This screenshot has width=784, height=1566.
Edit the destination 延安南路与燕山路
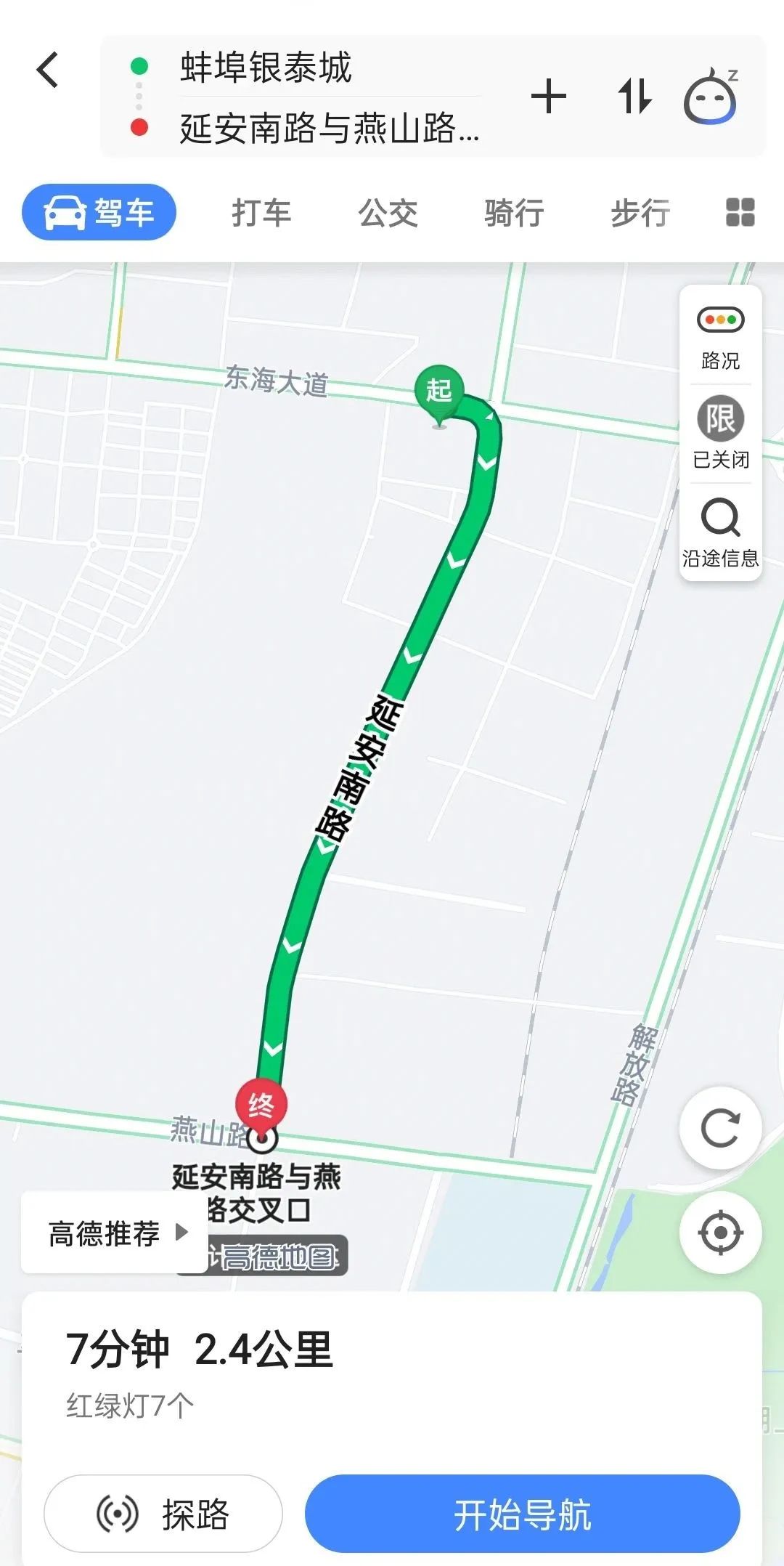coord(330,128)
